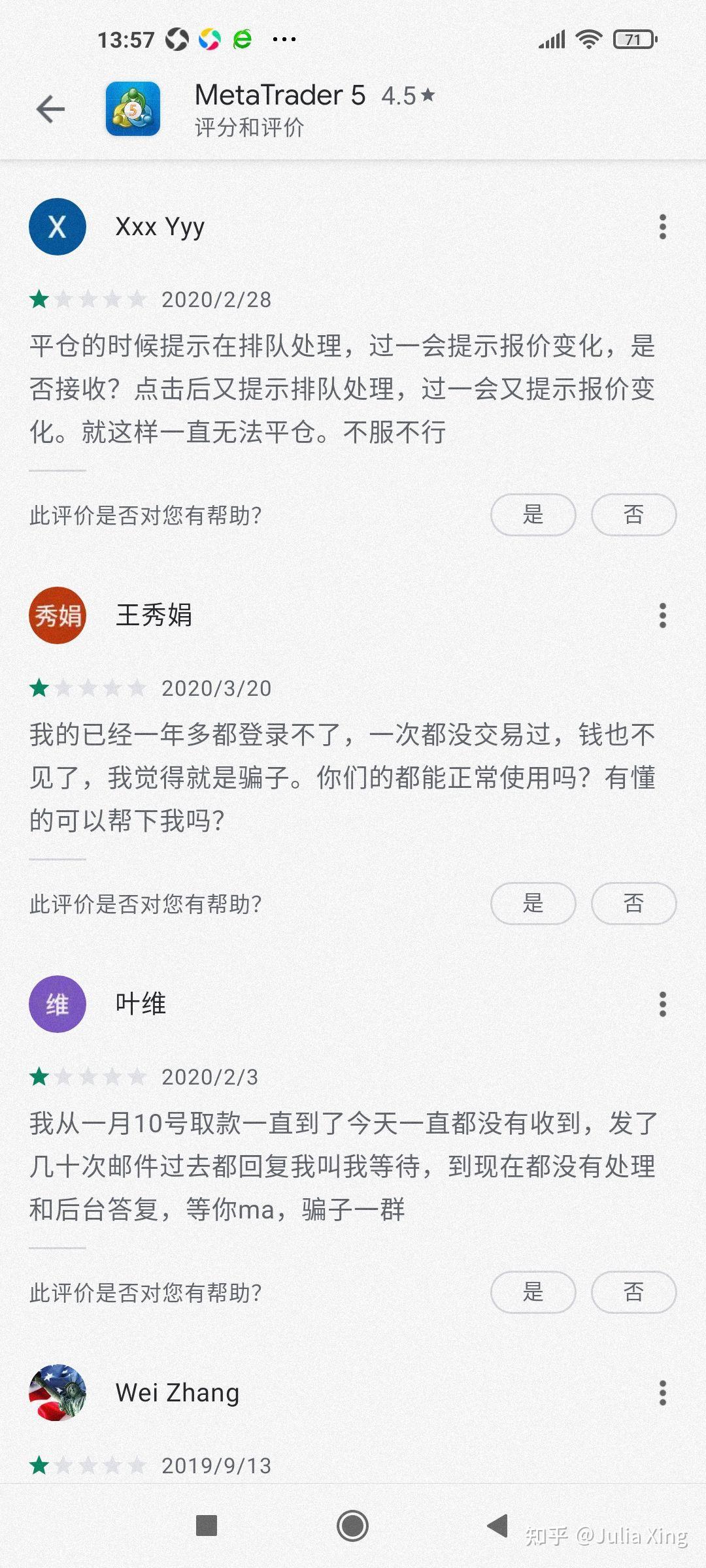Tap 否 under 叶维's review
This screenshot has height=1568, width=706.
tap(633, 1292)
